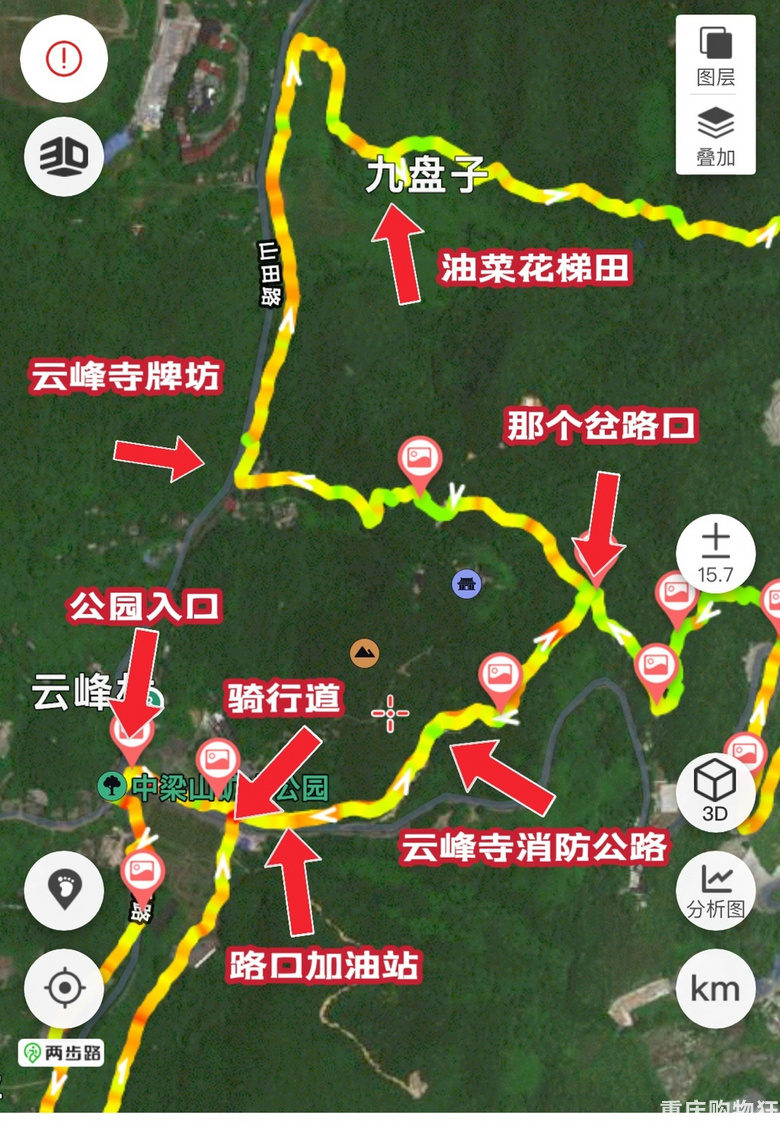The image size is (780, 1132).
Task: Tap the 15.7 zoom level button
Action: pos(716,555)
